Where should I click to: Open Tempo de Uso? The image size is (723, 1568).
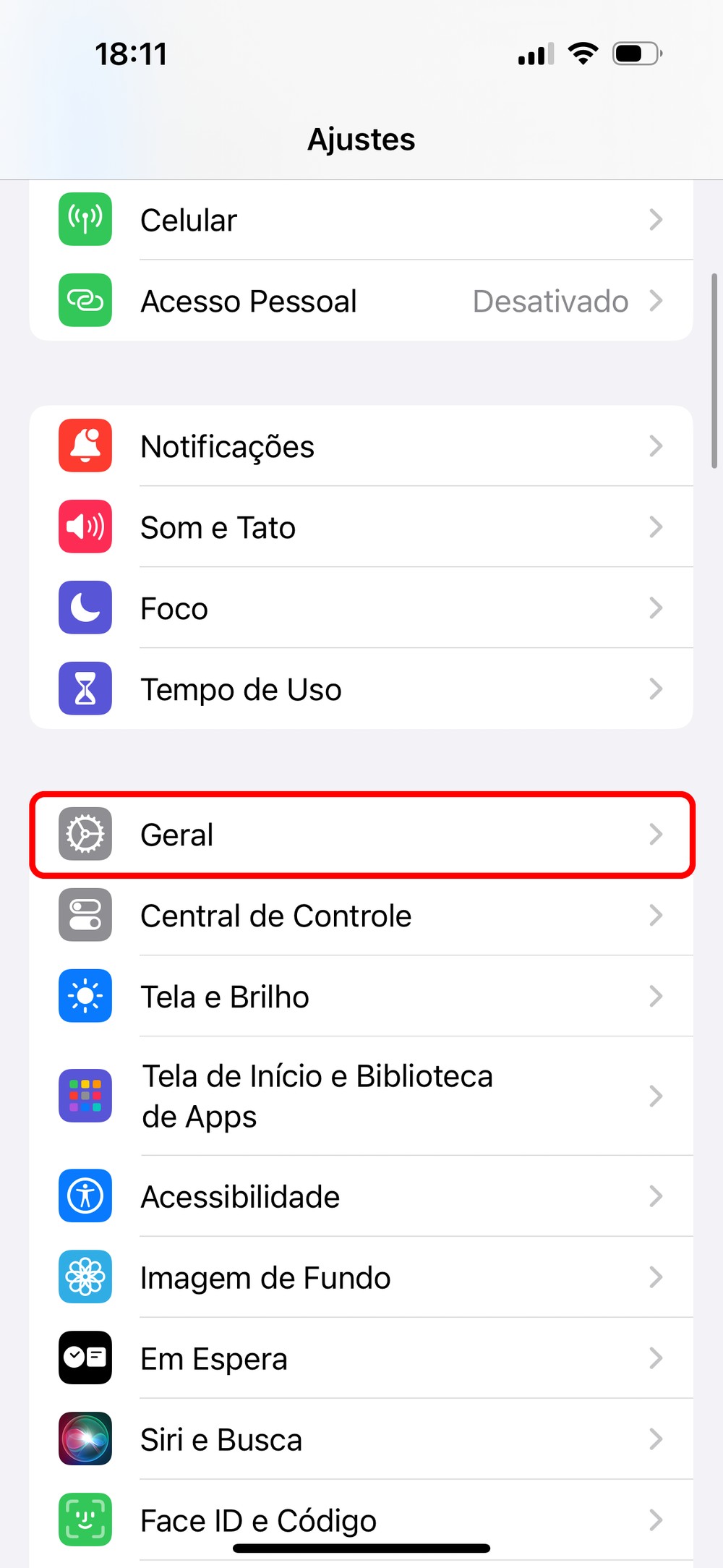pos(361,689)
